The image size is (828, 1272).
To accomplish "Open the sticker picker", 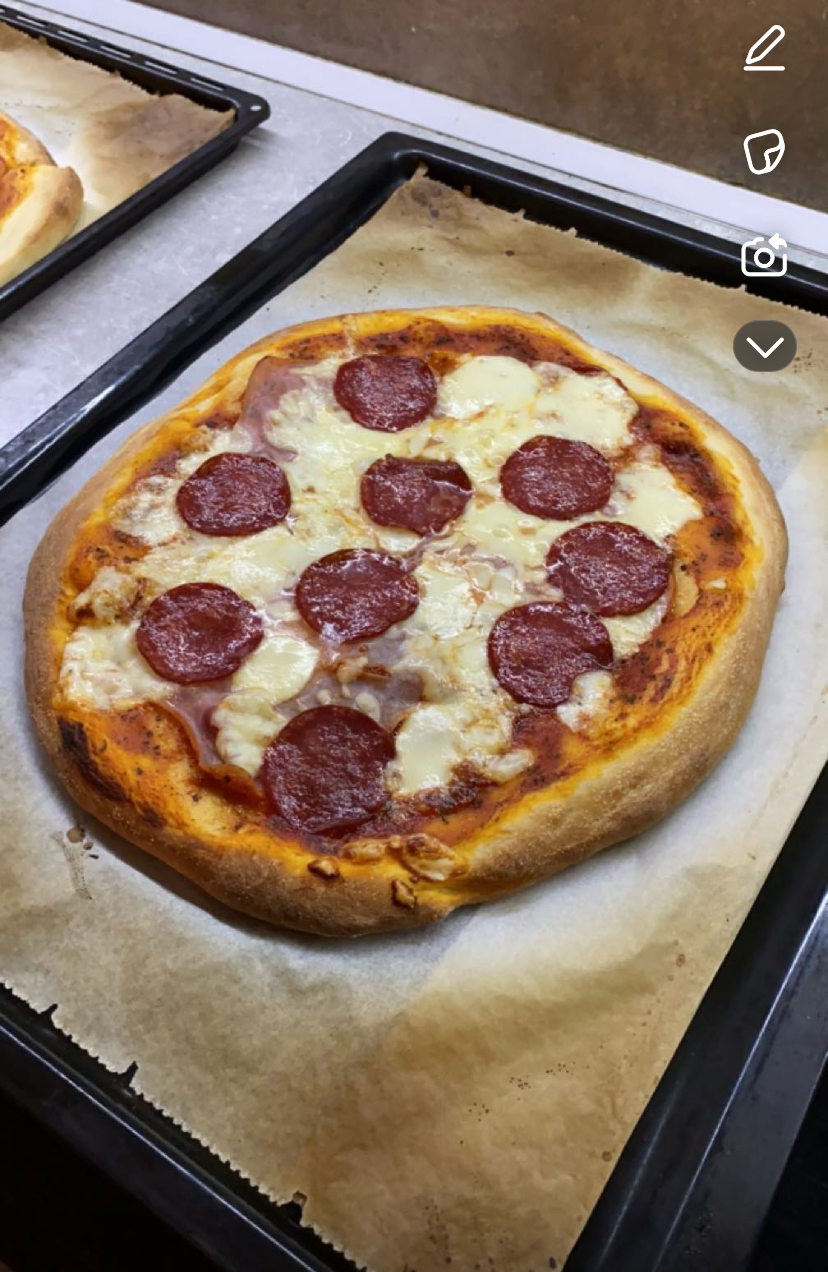I will click(x=764, y=152).
